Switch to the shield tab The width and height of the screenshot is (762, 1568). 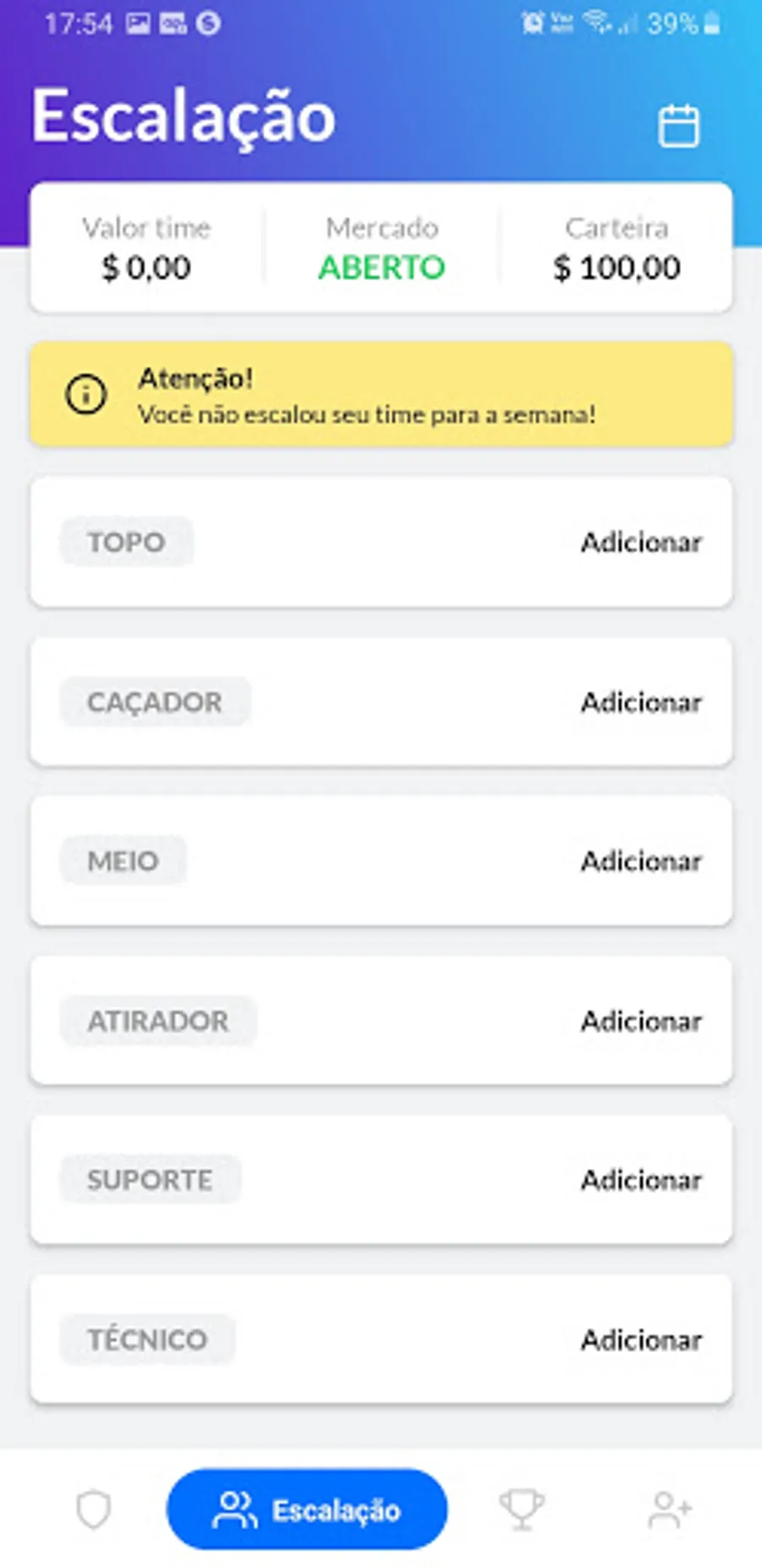pyautogui.click(x=94, y=1510)
